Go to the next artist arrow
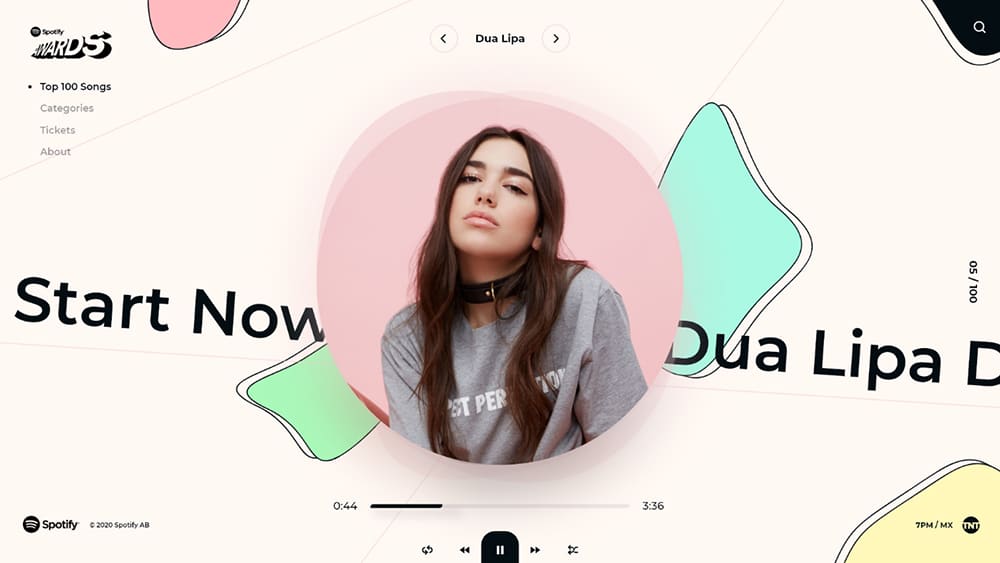The width and height of the screenshot is (1000, 563). (556, 39)
